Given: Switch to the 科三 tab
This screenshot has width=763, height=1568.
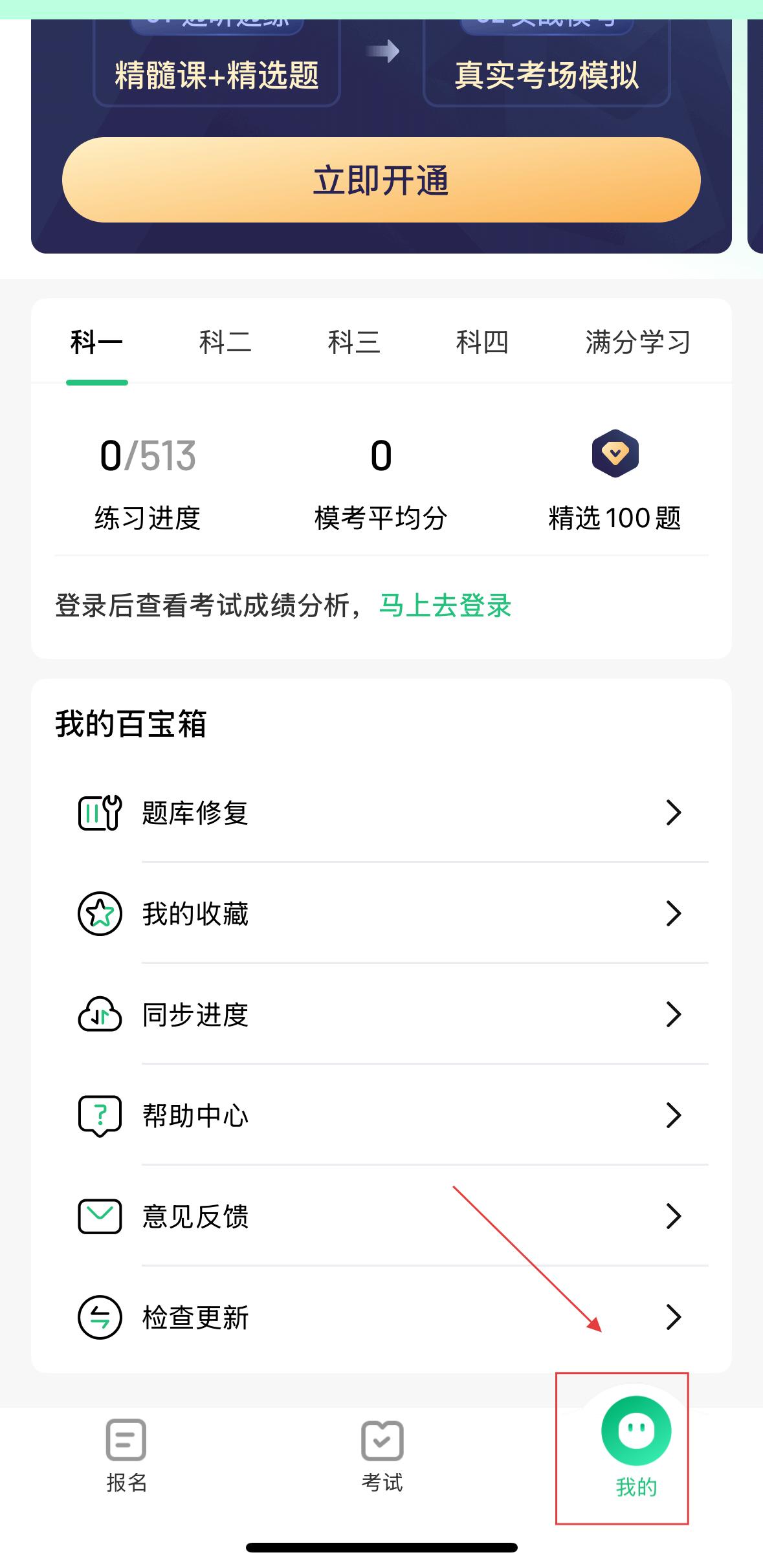Looking at the screenshot, I should click(353, 342).
